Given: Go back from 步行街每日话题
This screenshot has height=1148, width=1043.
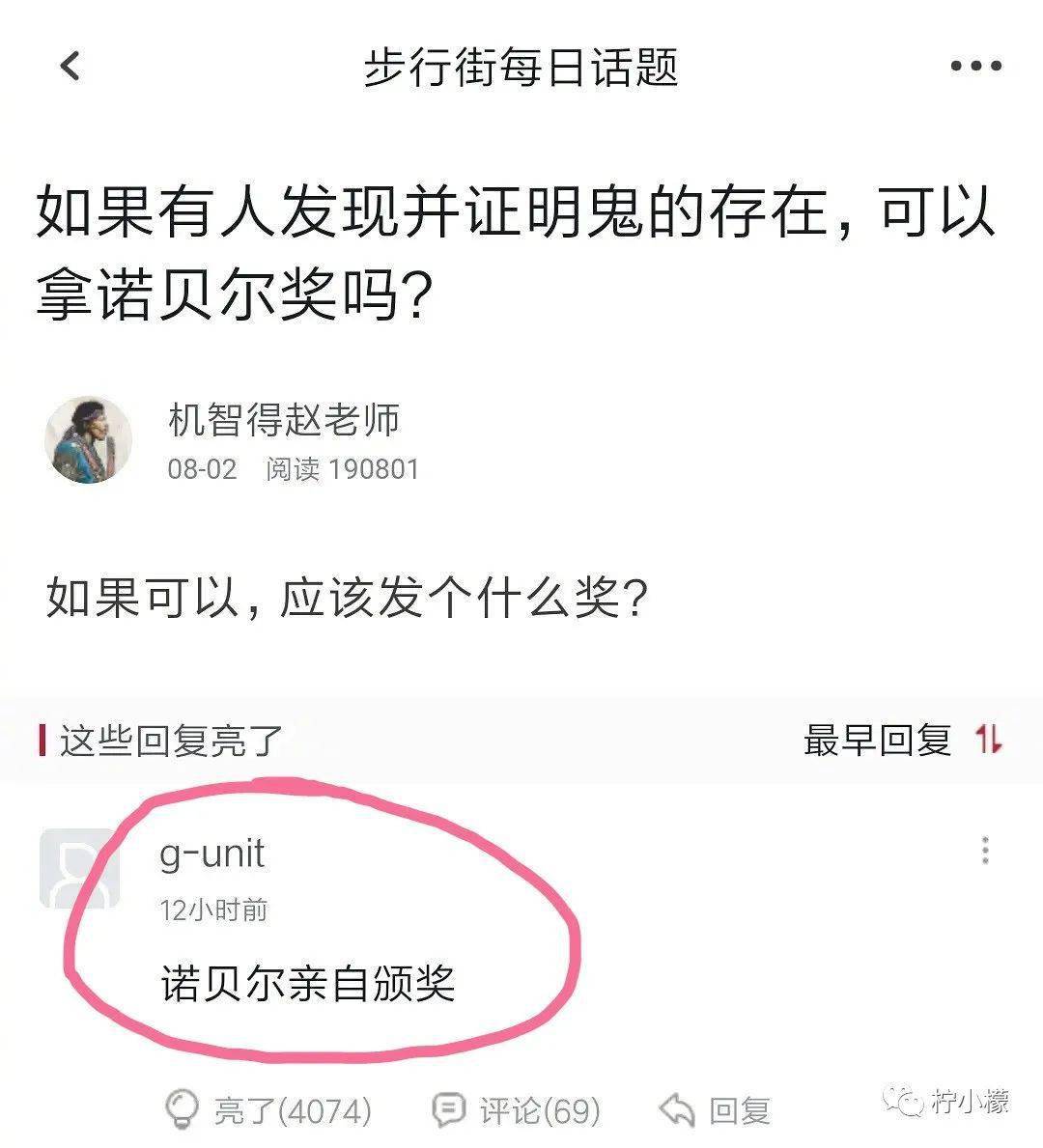Looking at the screenshot, I should click(70, 67).
